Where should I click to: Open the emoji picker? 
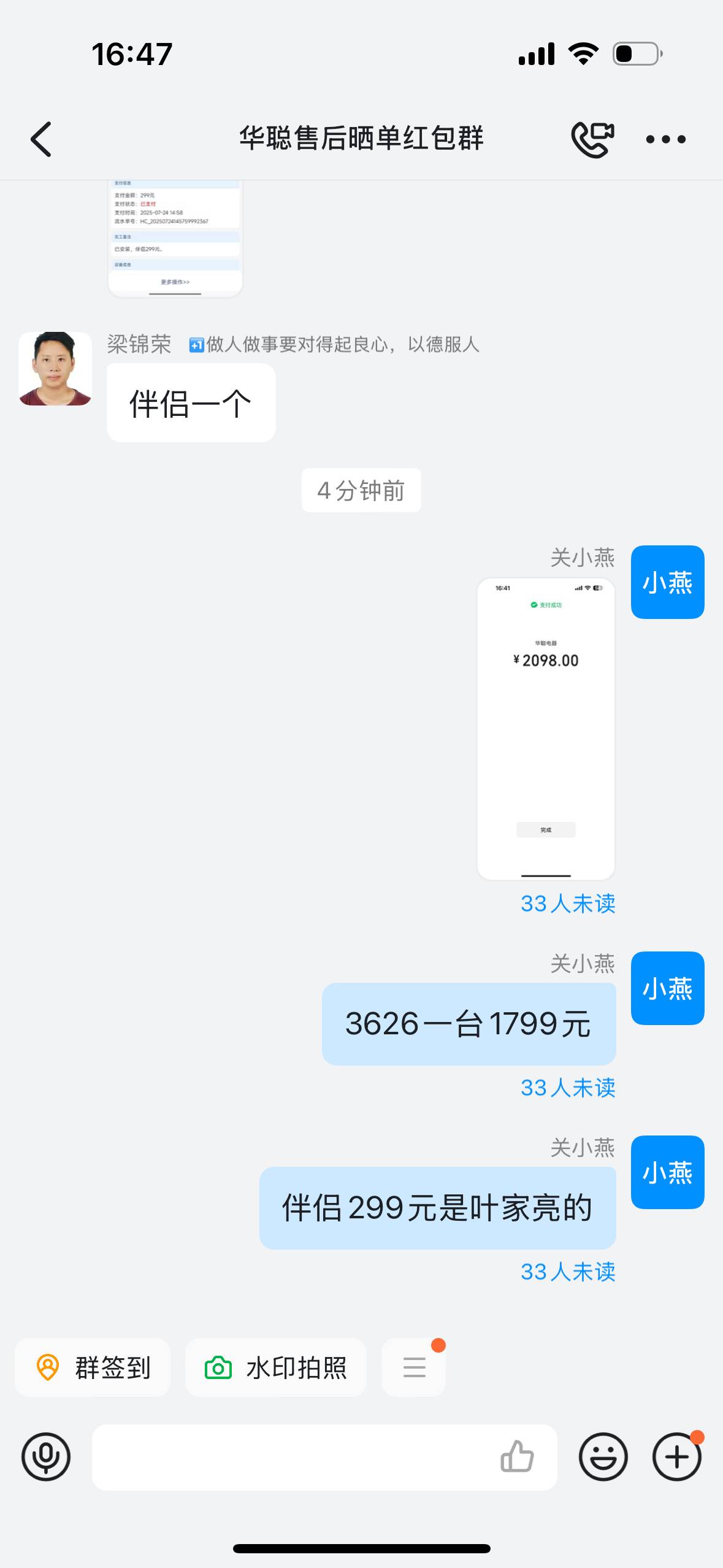(603, 1457)
